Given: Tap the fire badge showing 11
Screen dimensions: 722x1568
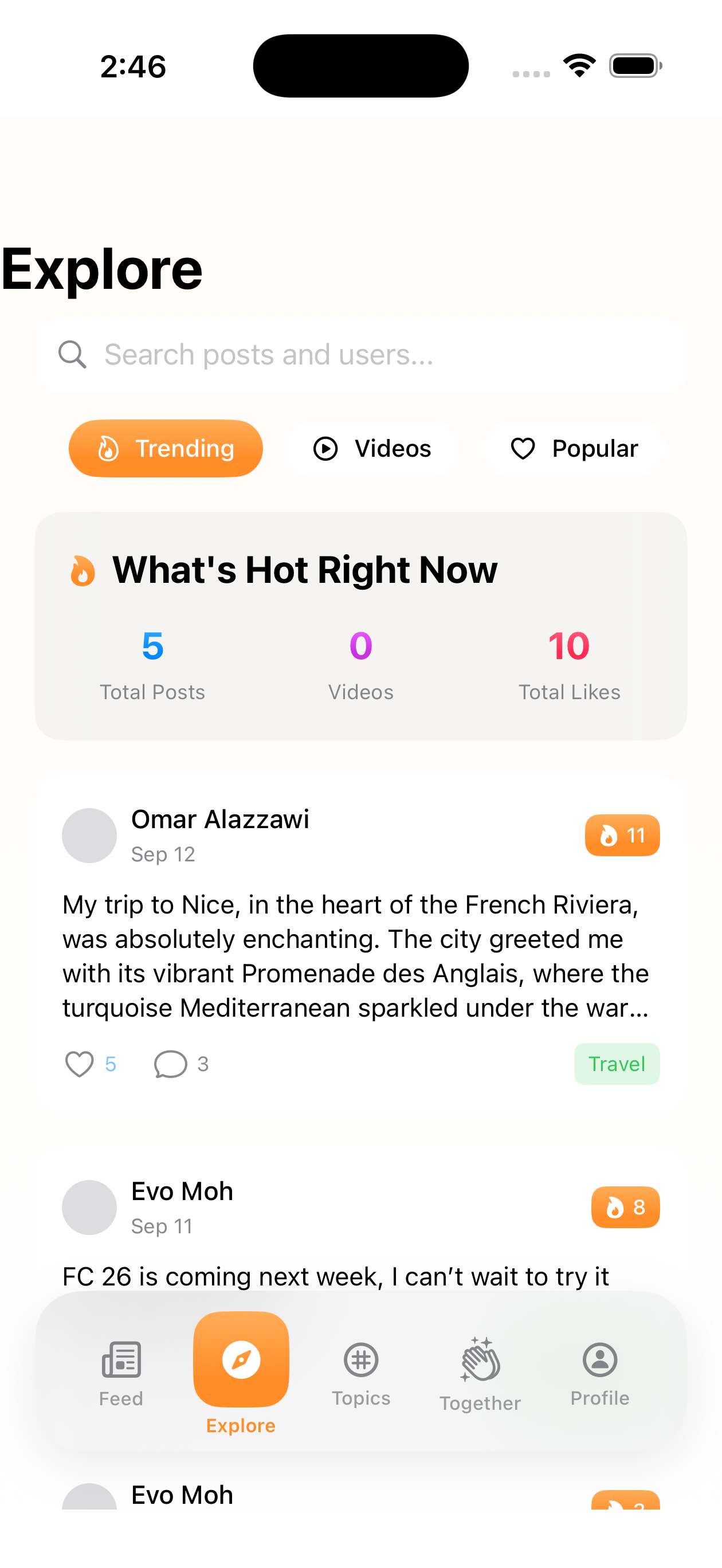Looking at the screenshot, I should (622, 835).
